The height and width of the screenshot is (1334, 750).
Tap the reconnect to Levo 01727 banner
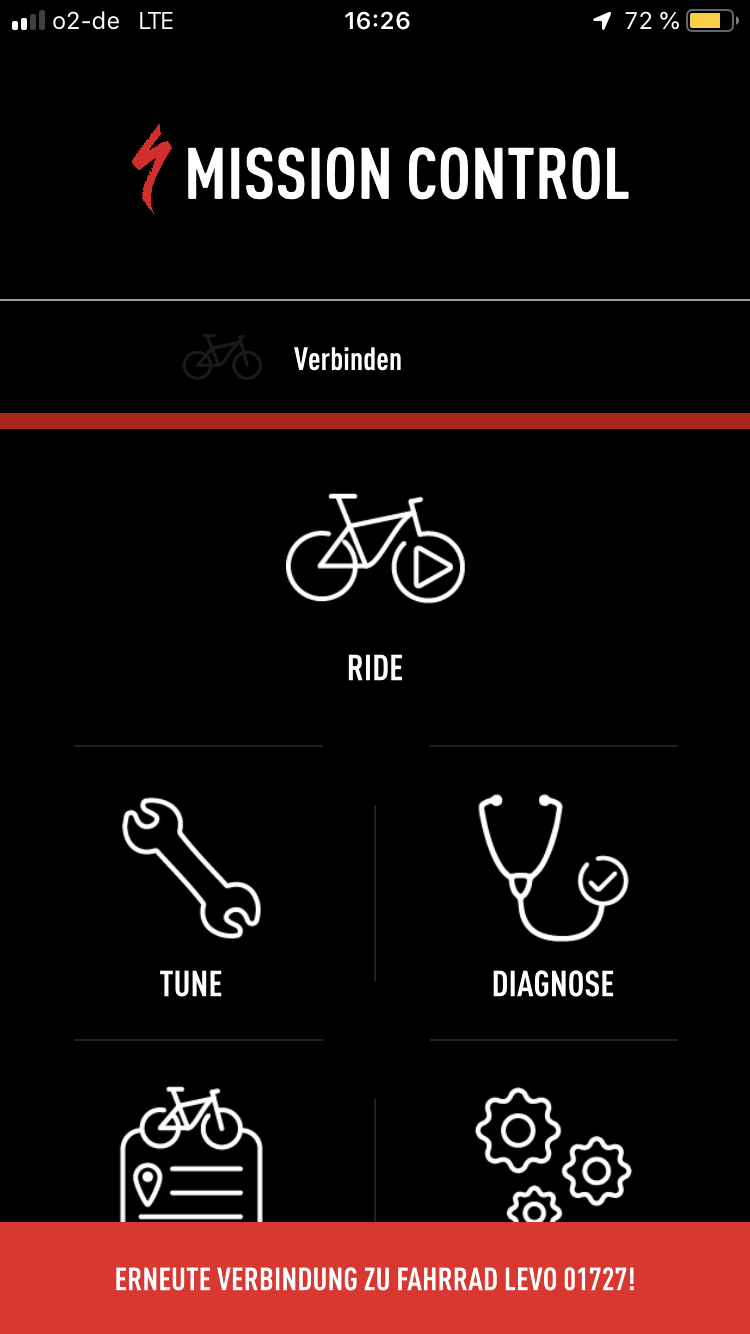[375, 1279]
